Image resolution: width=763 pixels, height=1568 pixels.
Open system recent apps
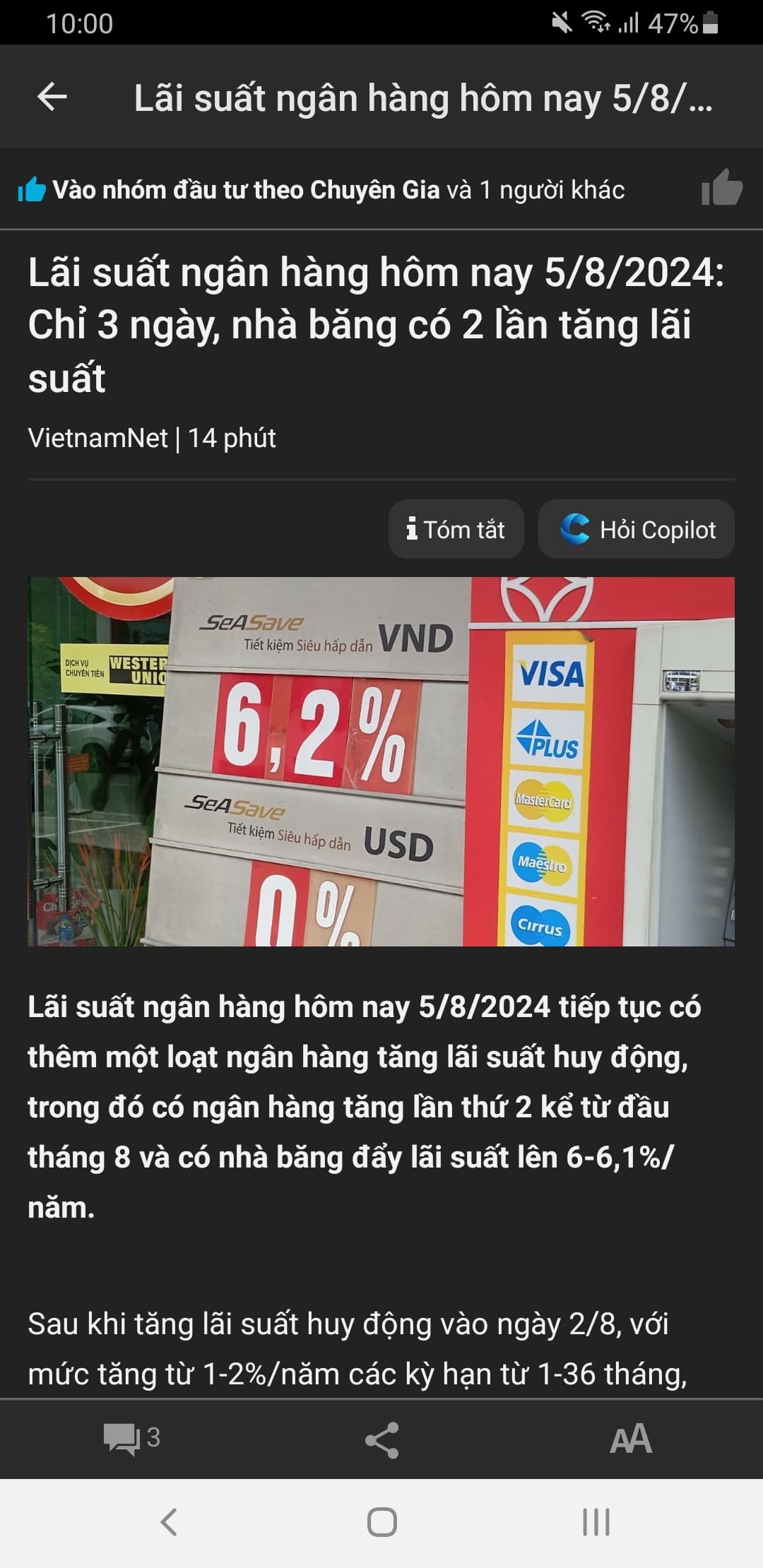[x=596, y=1522]
